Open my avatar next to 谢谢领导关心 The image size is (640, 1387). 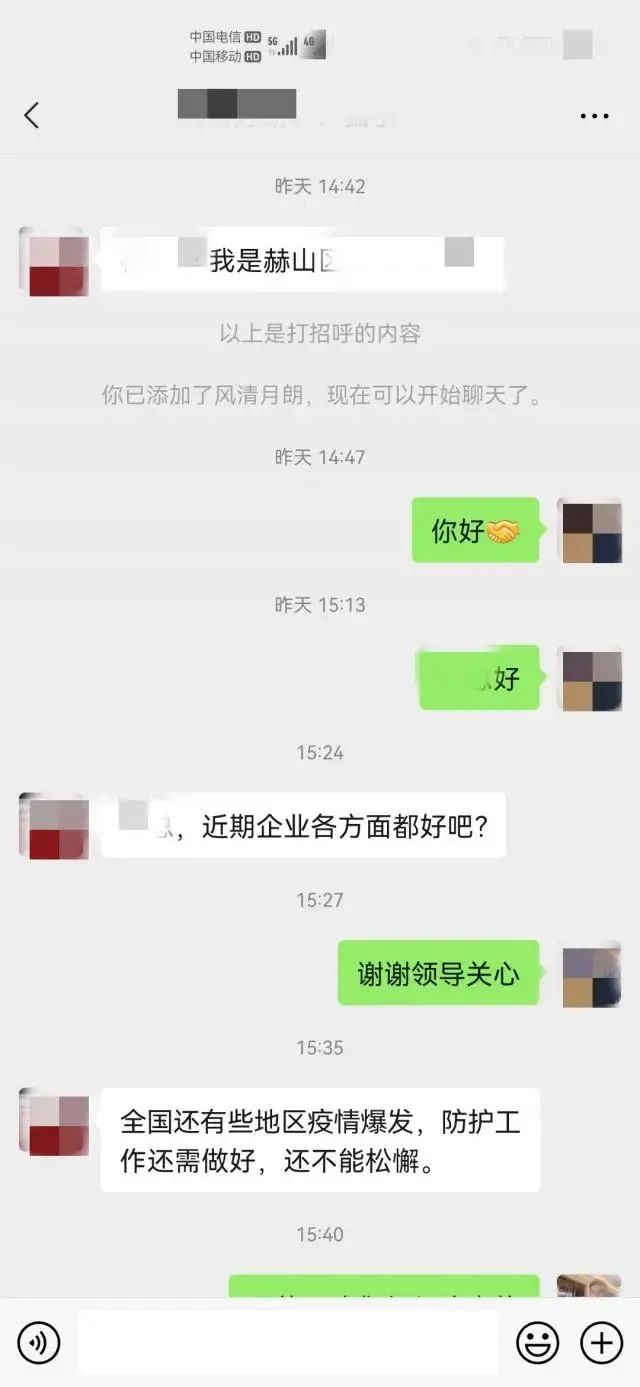click(591, 974)
